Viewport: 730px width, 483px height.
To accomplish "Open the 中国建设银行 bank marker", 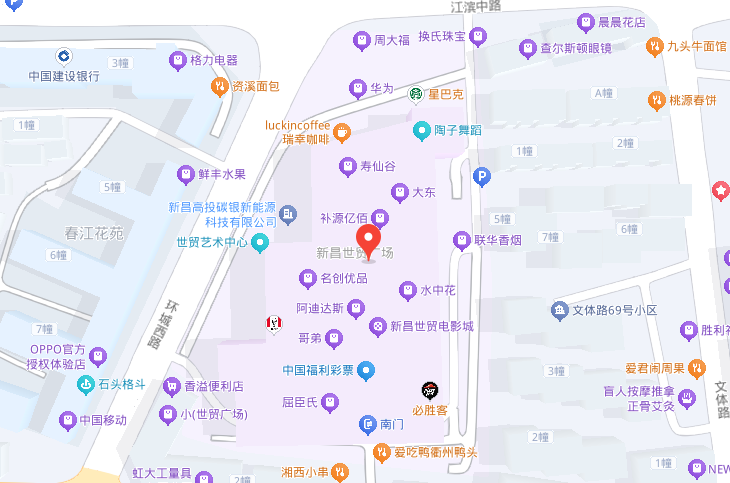I will [63, 55].
